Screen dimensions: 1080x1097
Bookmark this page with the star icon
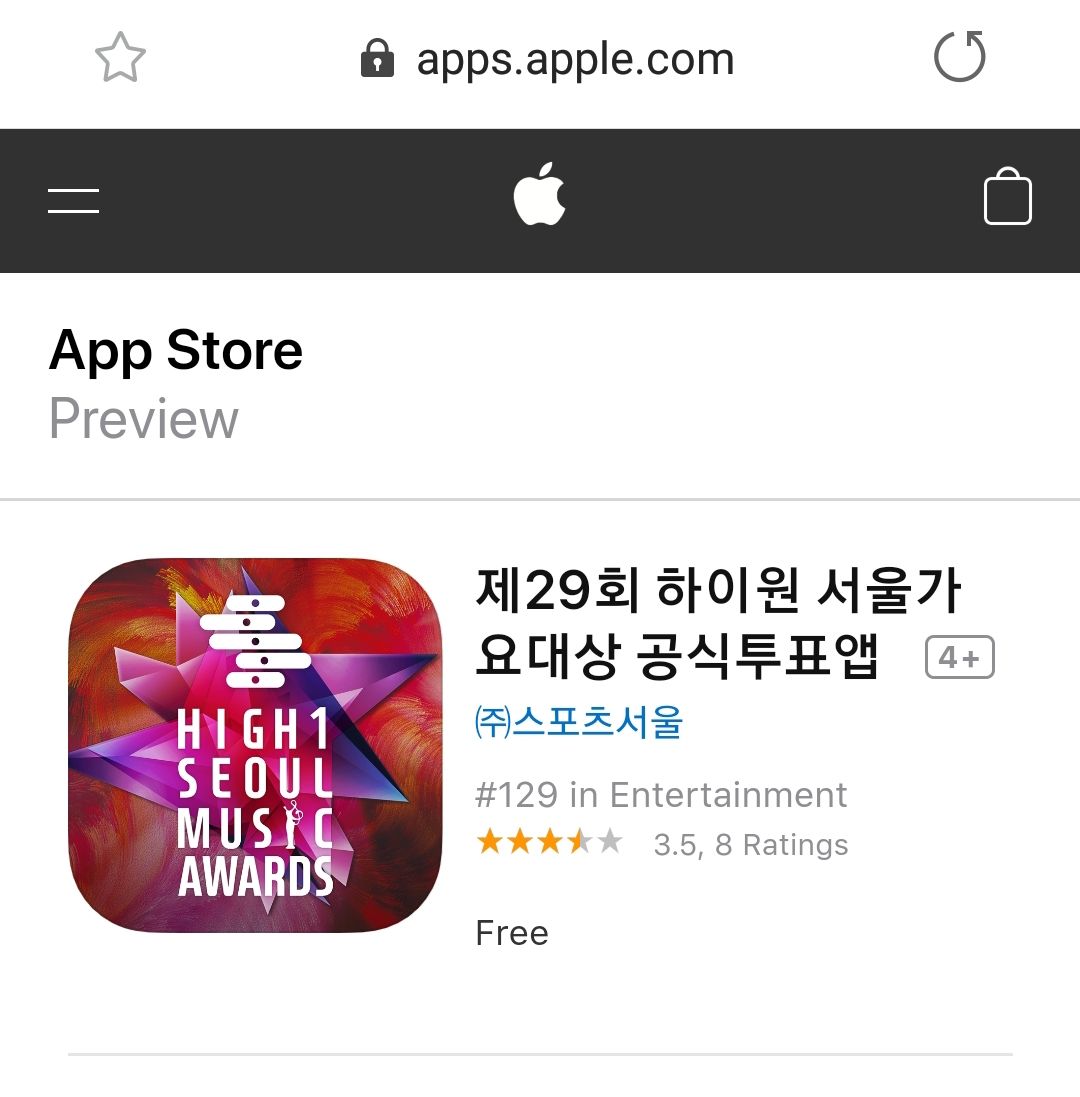pos(120,59)
